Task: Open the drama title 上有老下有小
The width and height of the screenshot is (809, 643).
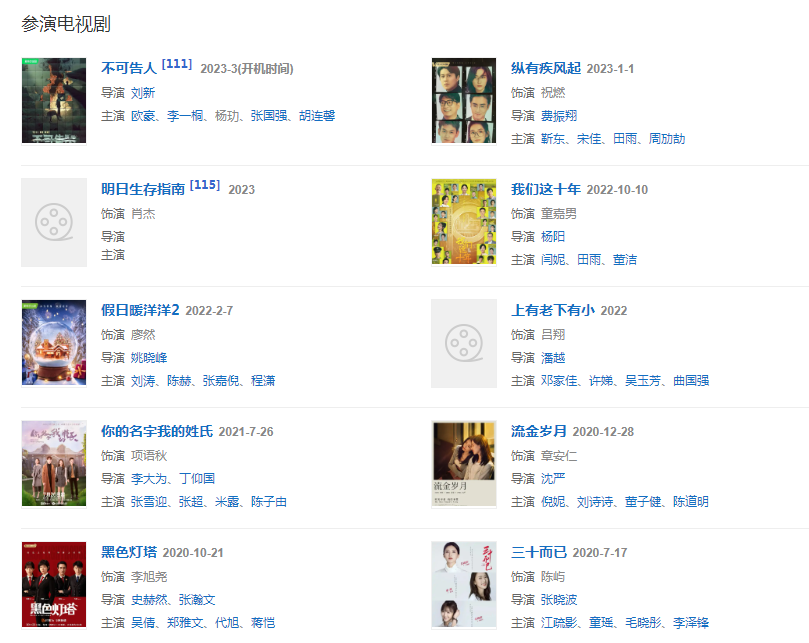Action: 552,310
